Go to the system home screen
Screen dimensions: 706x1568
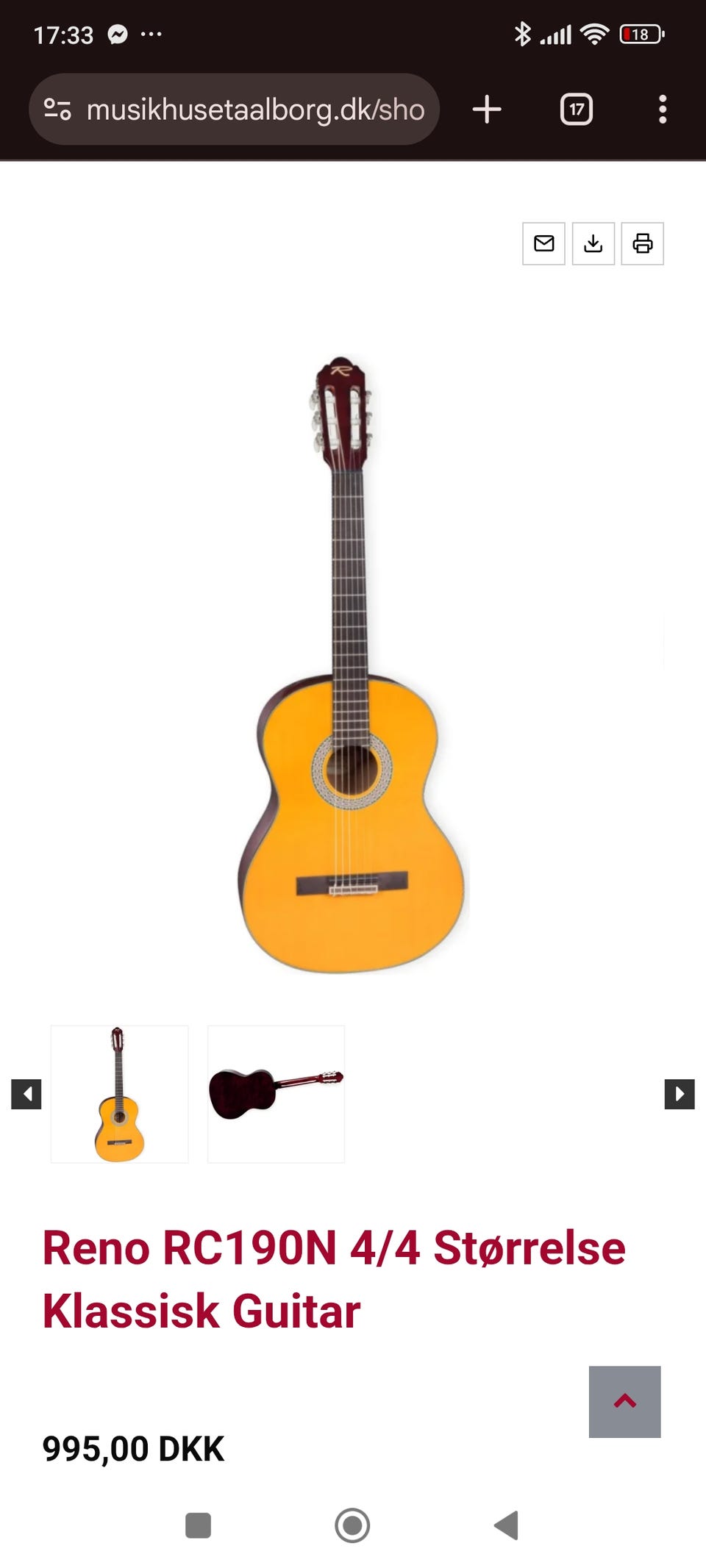(352, 1525)
